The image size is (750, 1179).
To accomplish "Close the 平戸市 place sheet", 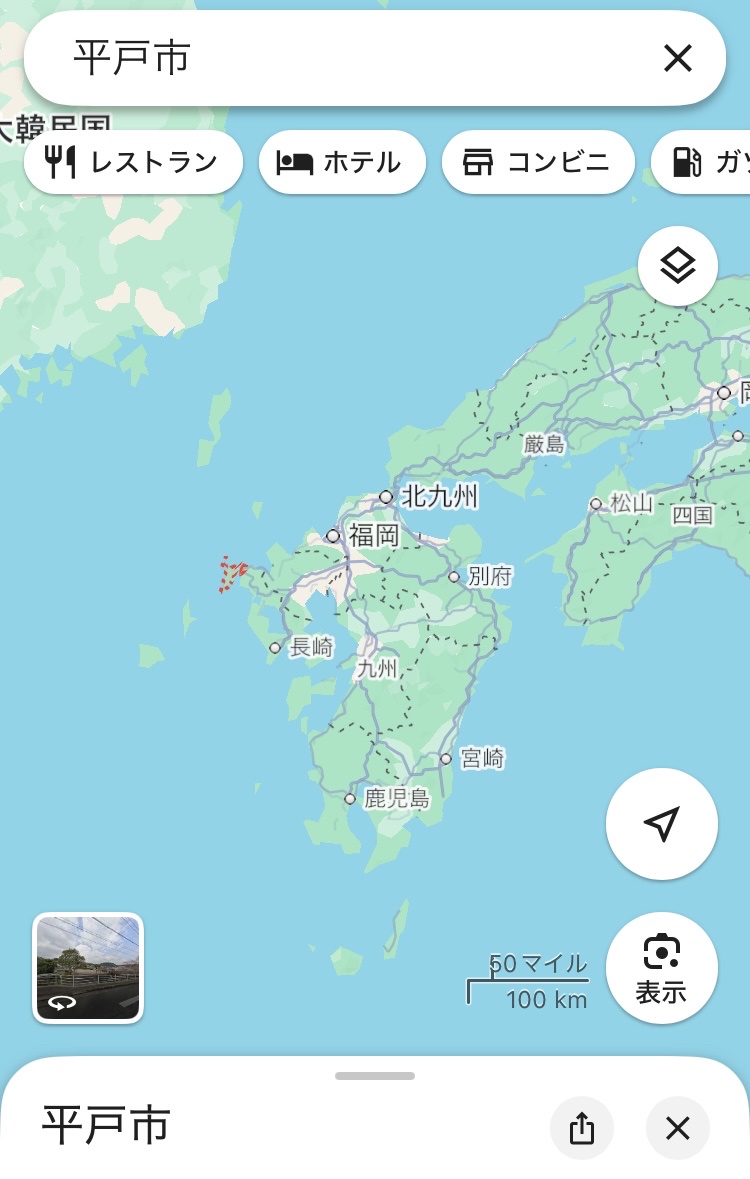I will pos(677,1128).
